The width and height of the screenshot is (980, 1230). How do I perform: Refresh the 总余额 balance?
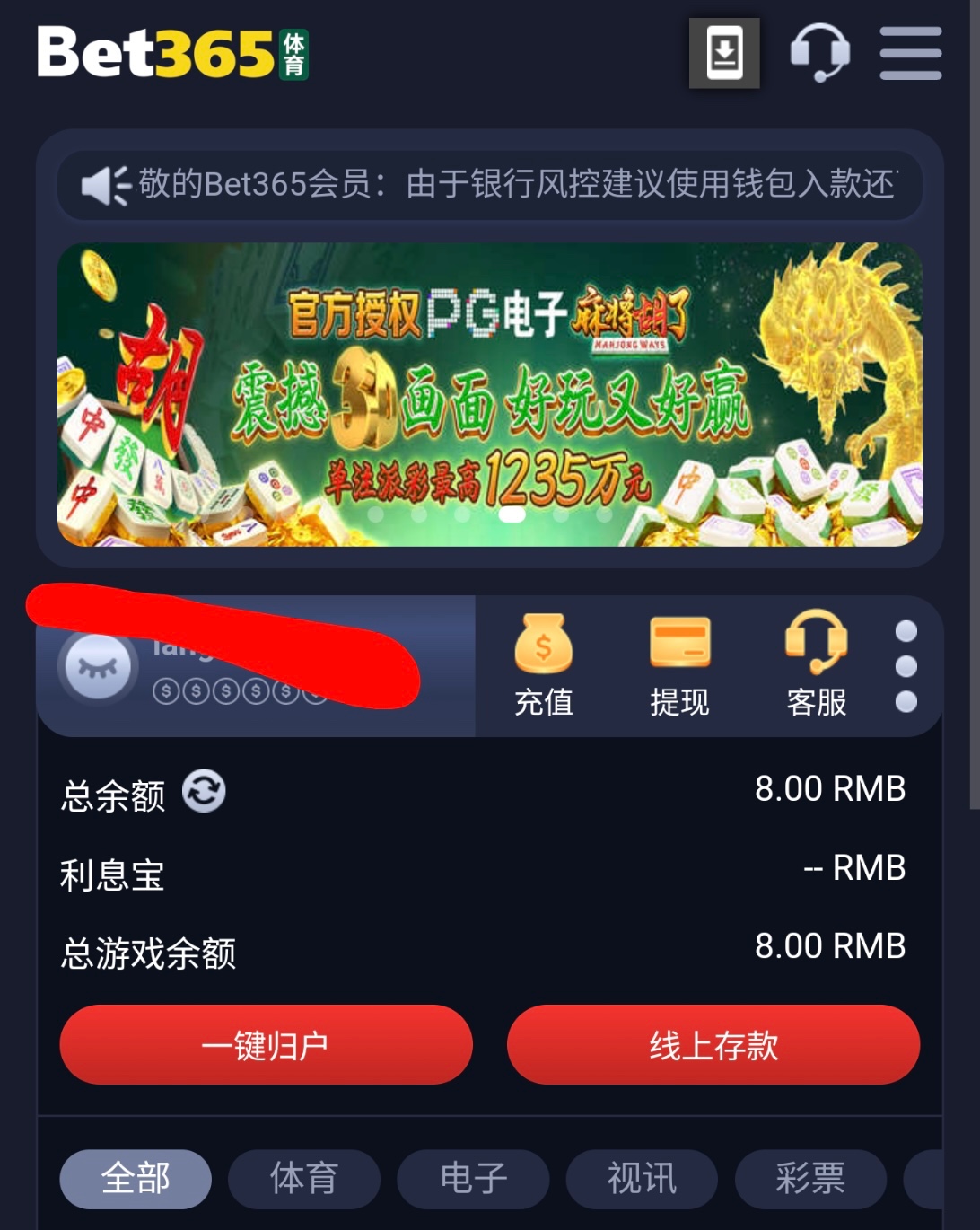(x=204, y=792)
